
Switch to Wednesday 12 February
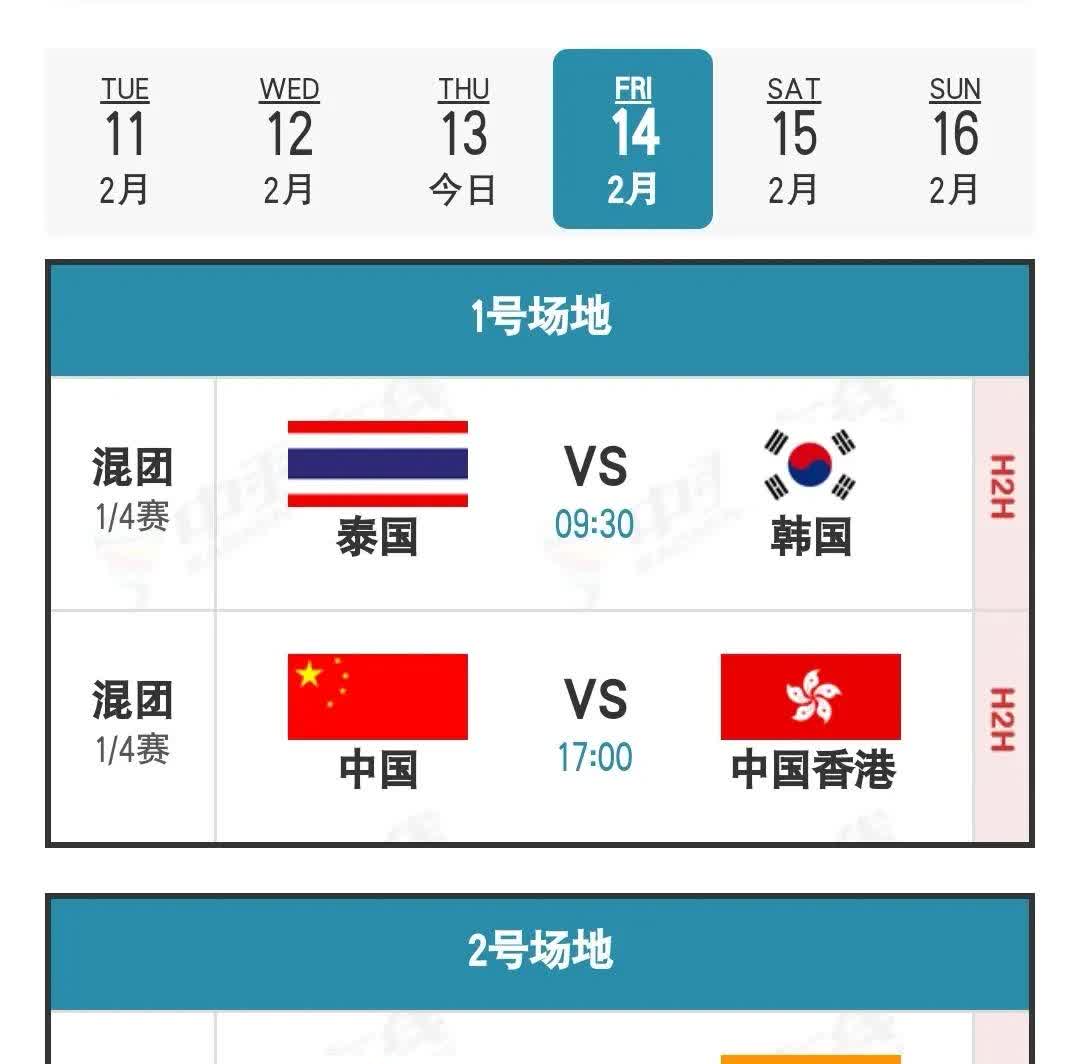click(289, 140)
